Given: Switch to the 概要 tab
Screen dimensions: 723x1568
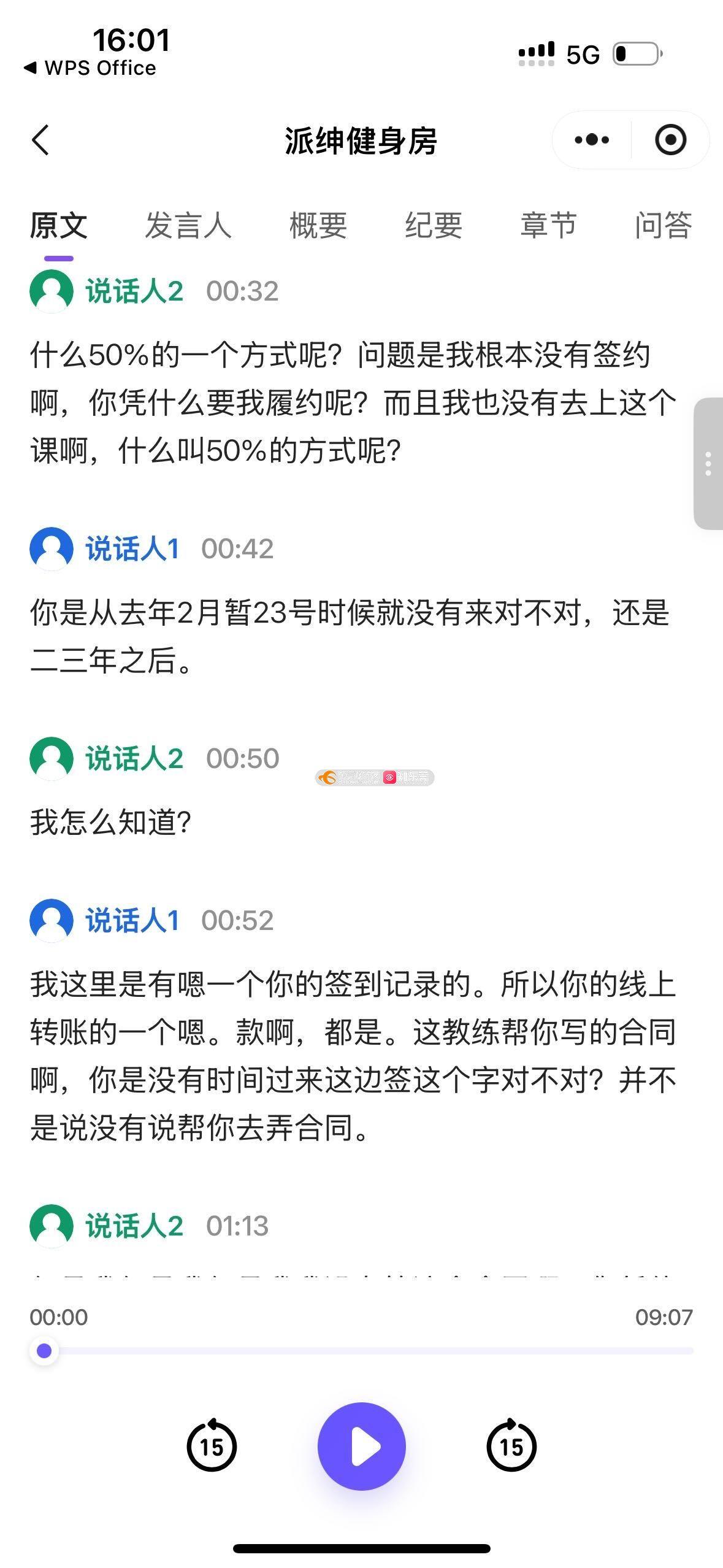Looking at the screenshot, I should click(x=318, y=225).
